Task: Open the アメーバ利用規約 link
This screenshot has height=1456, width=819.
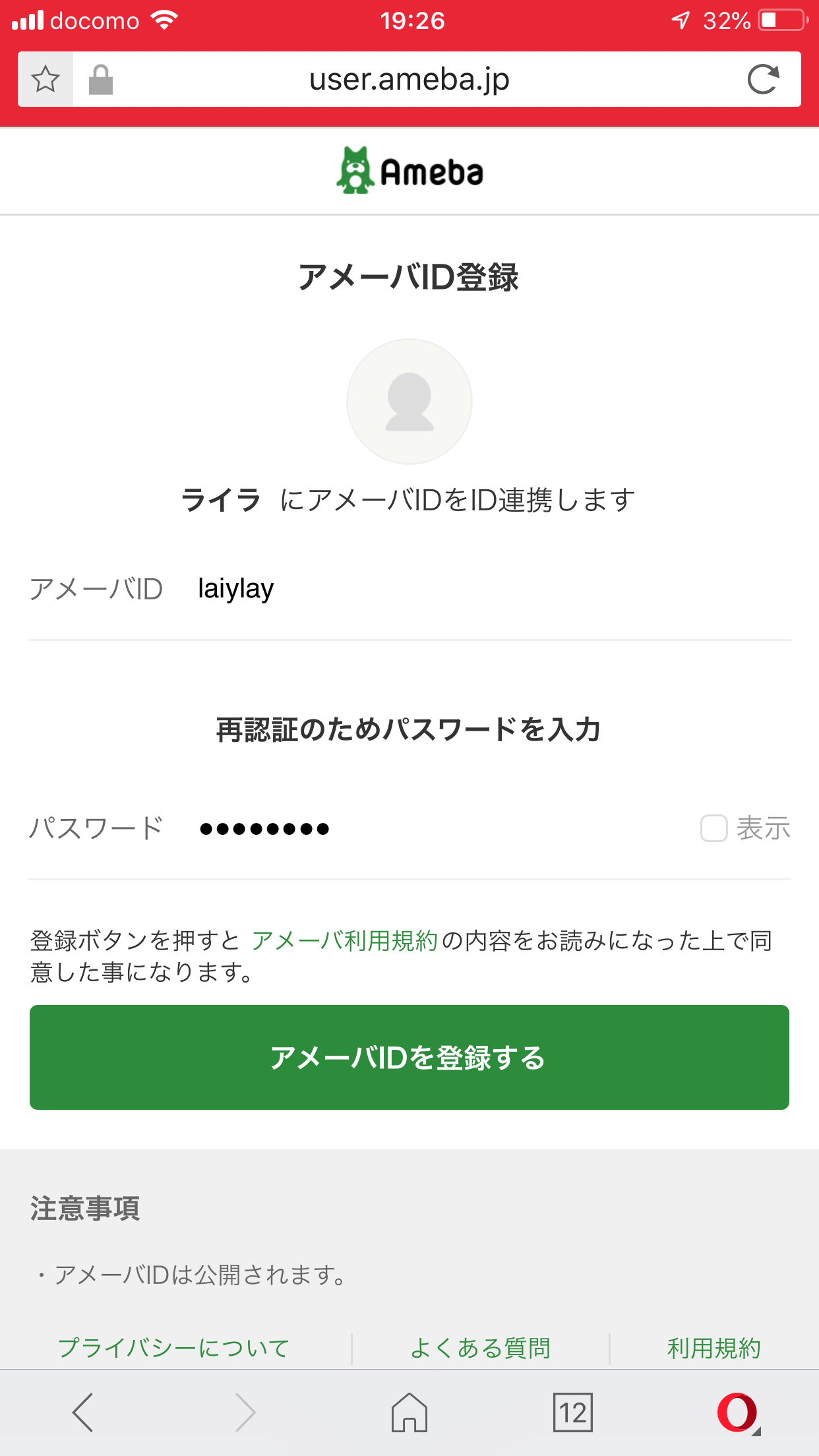Action: tap(344, 940)
